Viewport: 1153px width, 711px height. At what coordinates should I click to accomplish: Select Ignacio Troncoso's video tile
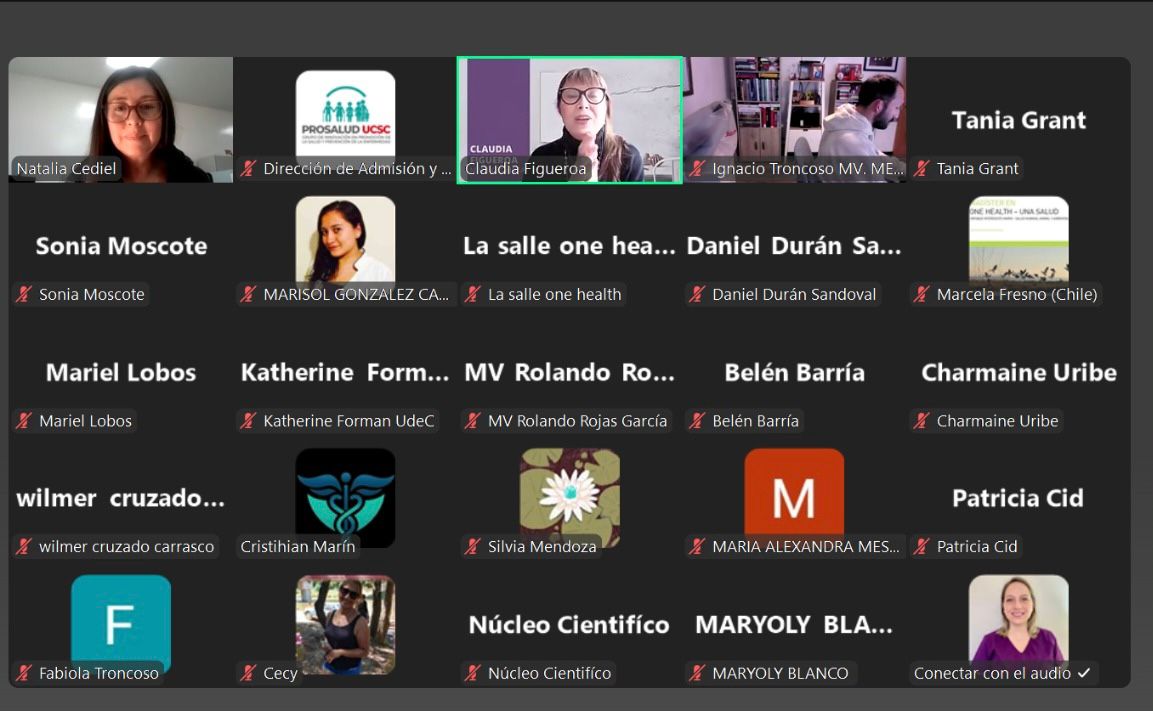[x=795, y=119]
